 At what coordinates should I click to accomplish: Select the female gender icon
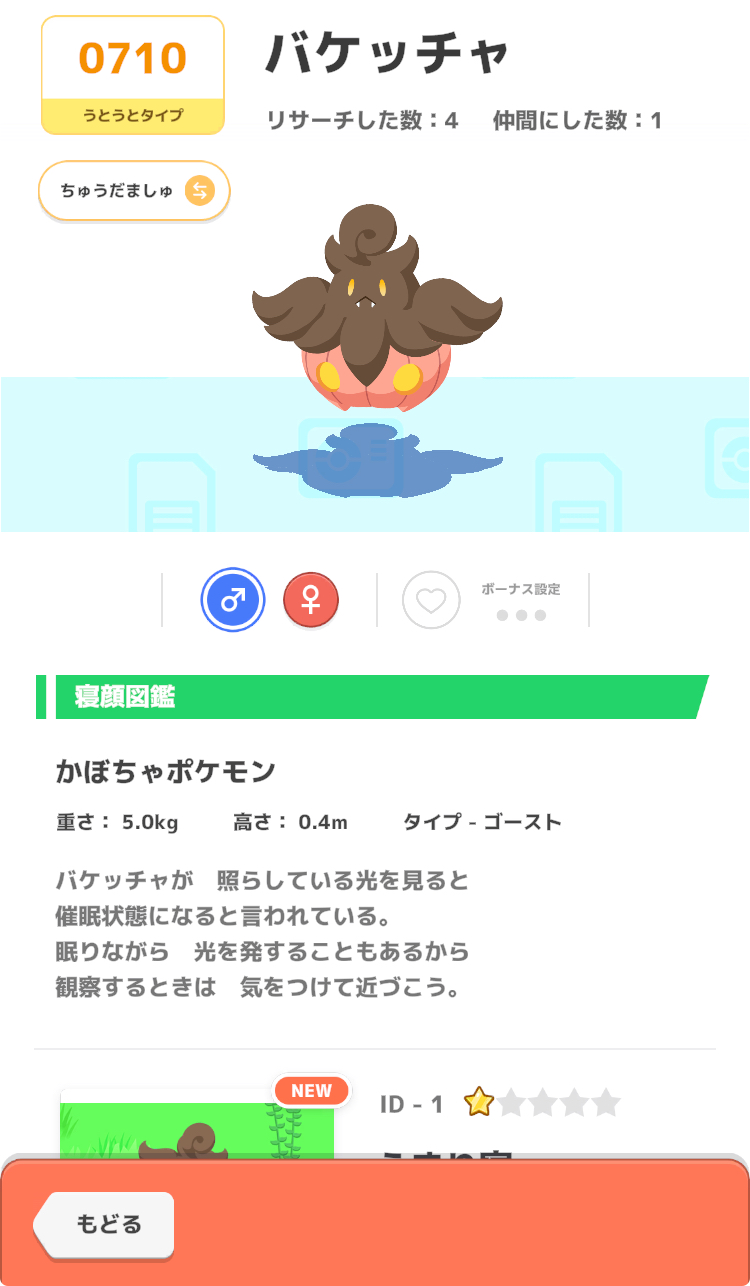pyautogui.click(x=311, y=600)
